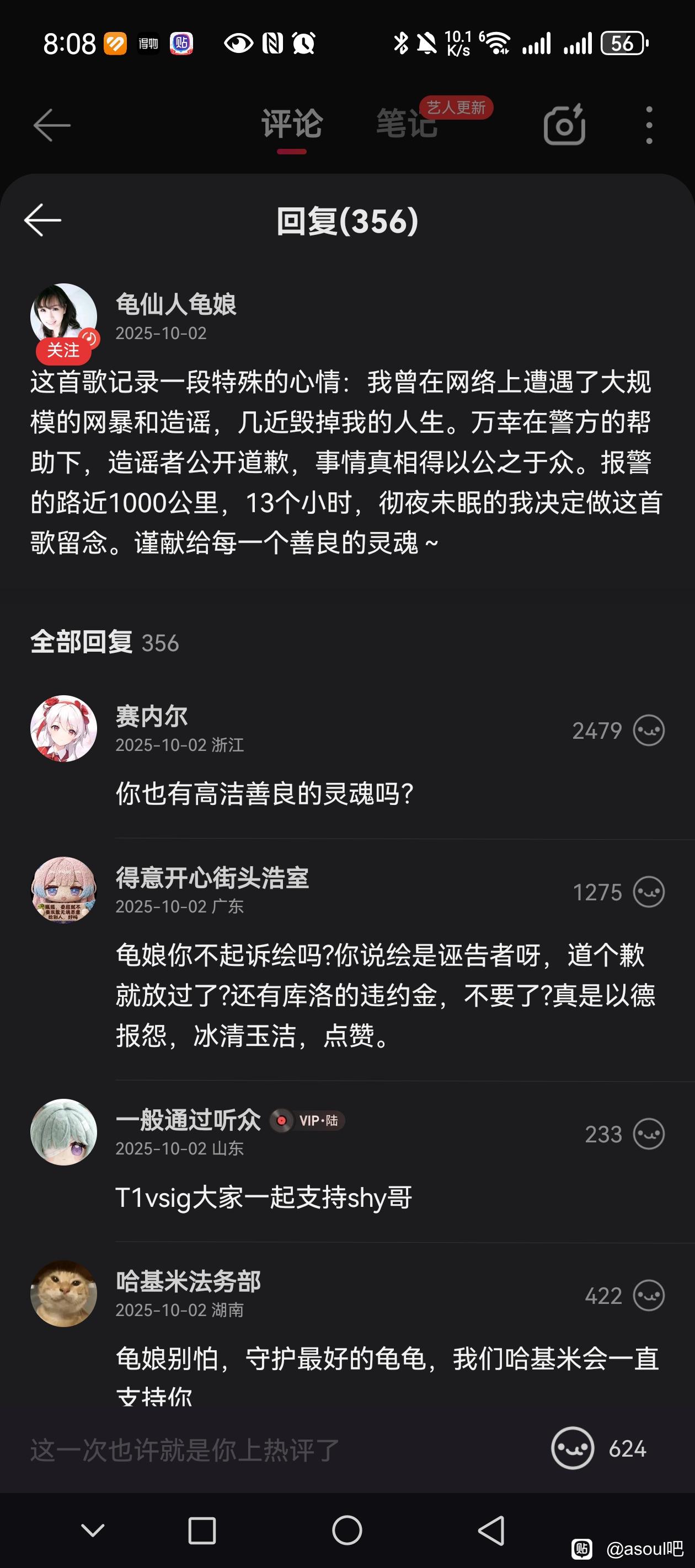Screen dimensions: 695x1568
Task: Like the reply from 一般通过听众
Action: tap(649, 1134)
